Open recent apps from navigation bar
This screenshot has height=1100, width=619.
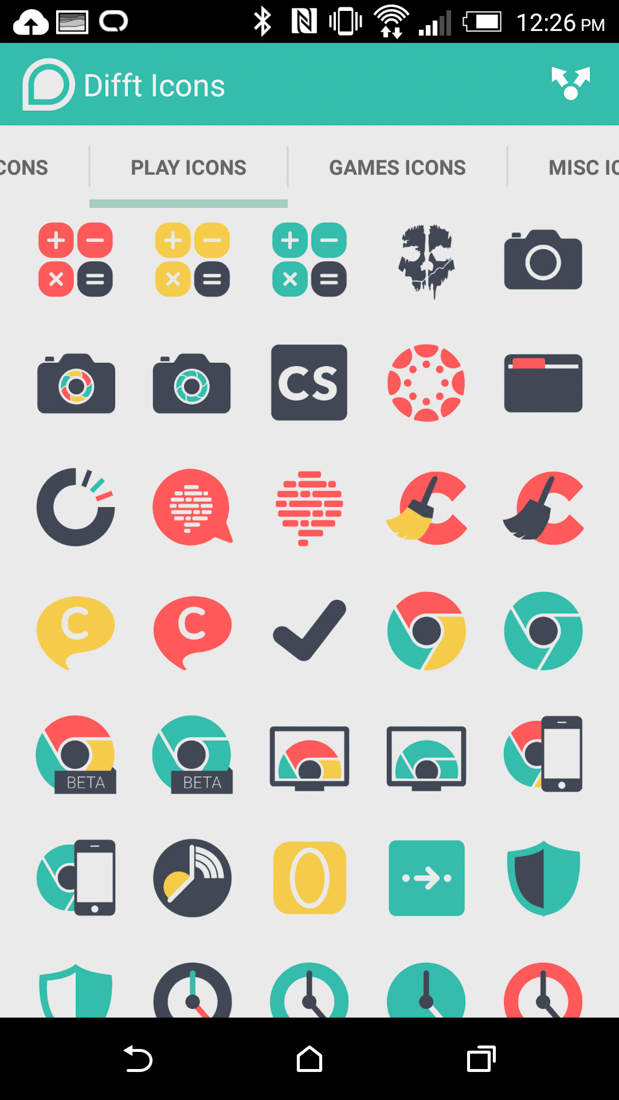[x=481, y=1058]
